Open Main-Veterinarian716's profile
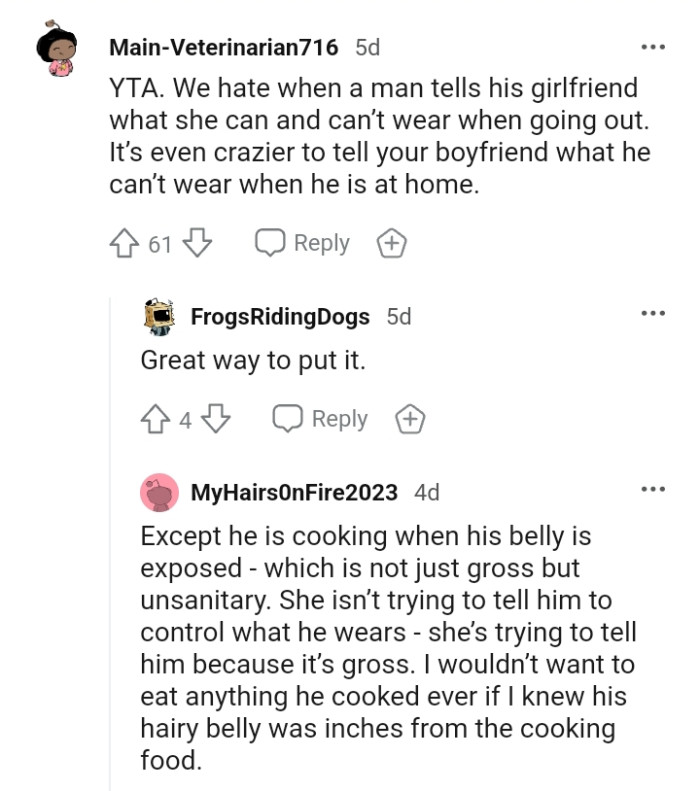This screenshot has width=700, height=791. pyautogui.click(x=223, y=47)
